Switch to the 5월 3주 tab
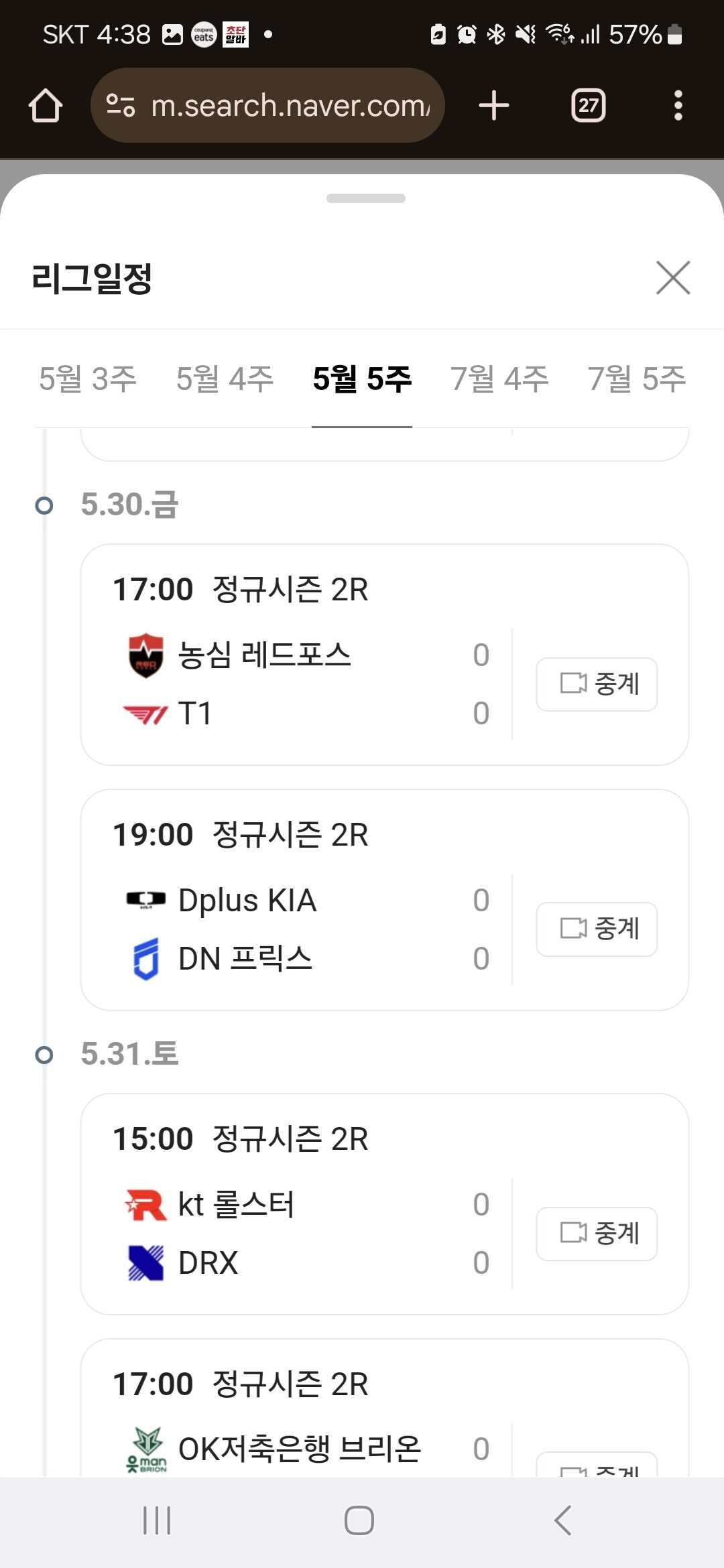This screenshot has height=1568, width=724. pyautogui.click(x=88, y=379)
